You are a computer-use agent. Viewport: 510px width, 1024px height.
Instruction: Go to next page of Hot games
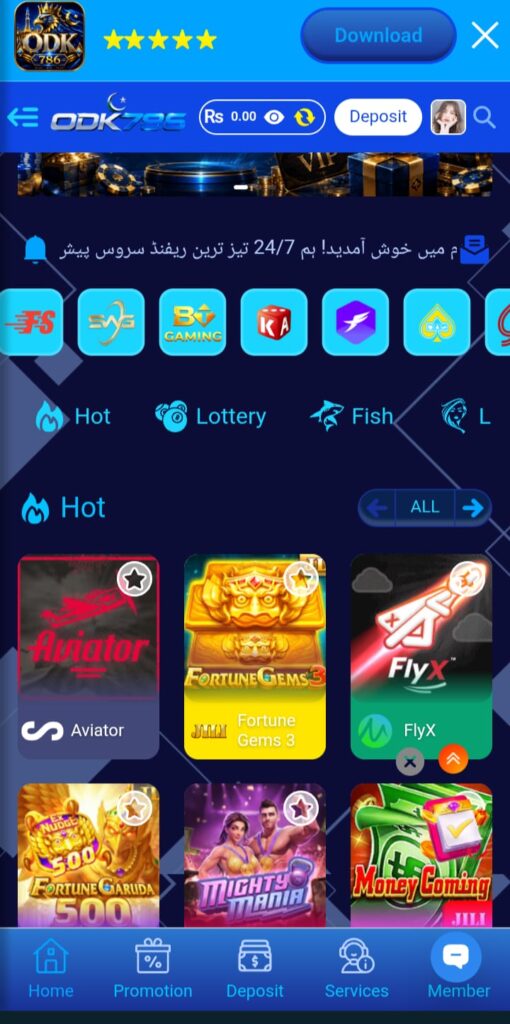[472, 507]
